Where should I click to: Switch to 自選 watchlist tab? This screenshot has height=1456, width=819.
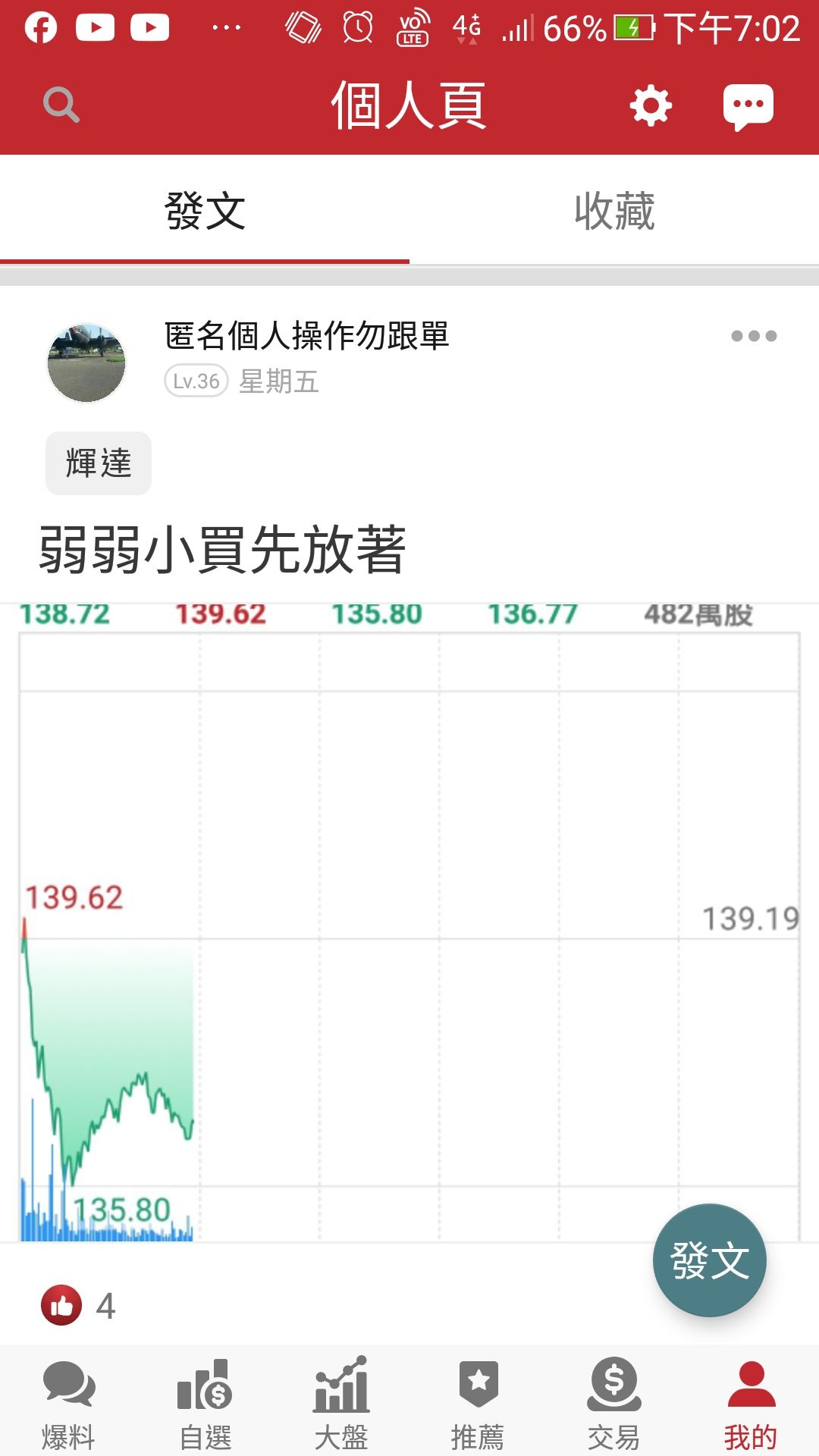(x=205, y=1403)
